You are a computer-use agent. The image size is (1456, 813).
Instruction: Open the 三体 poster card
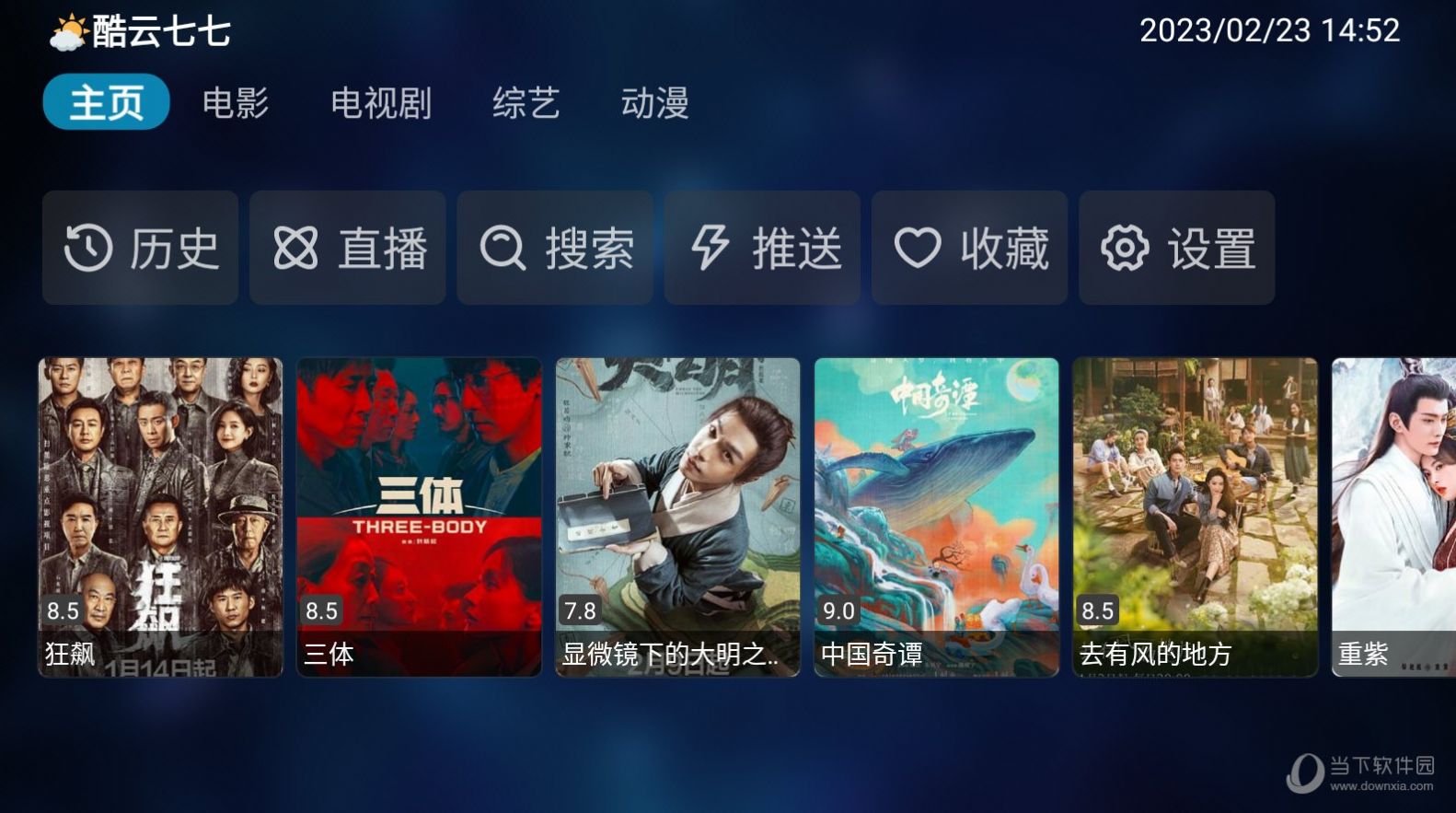pos(419,517)
